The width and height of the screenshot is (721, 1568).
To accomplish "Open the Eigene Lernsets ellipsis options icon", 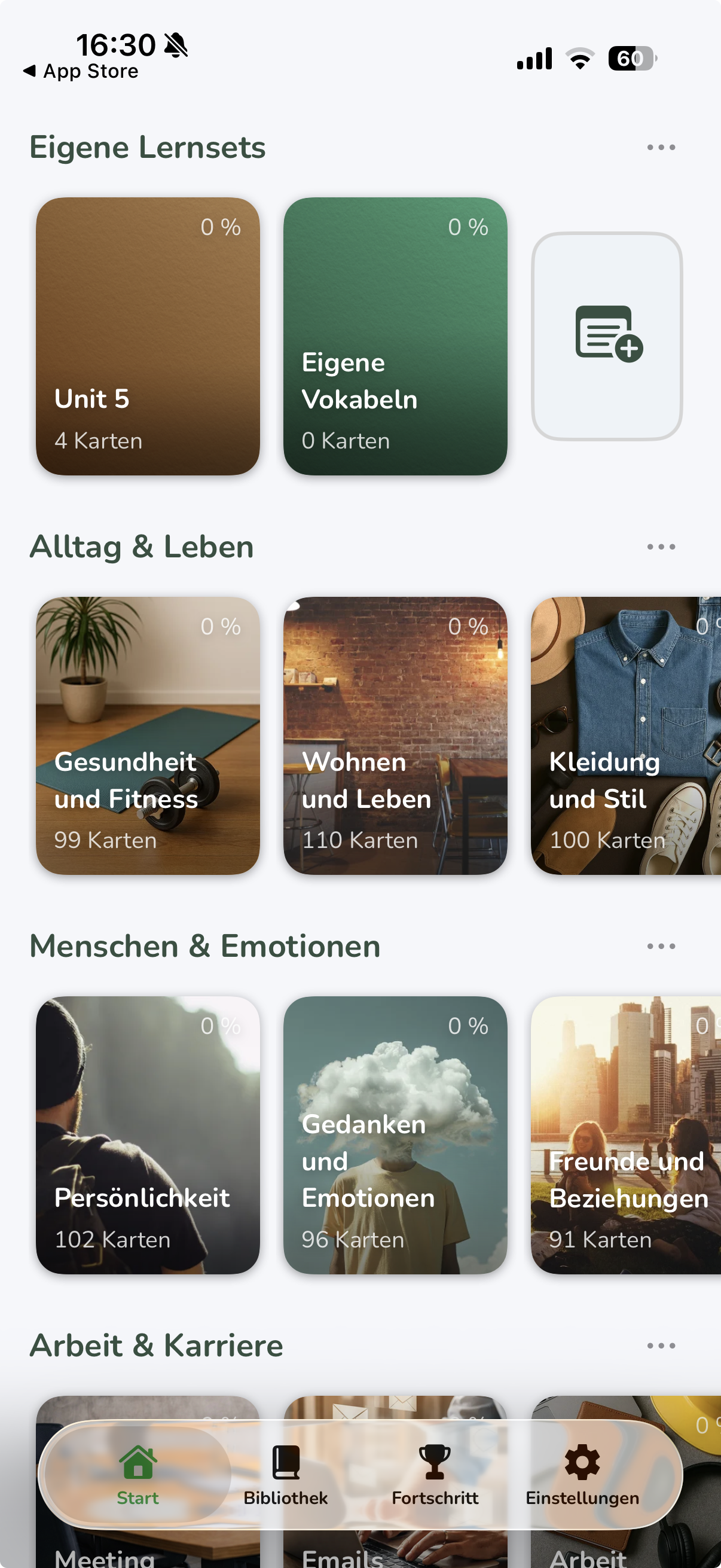I will click(660, 146).
